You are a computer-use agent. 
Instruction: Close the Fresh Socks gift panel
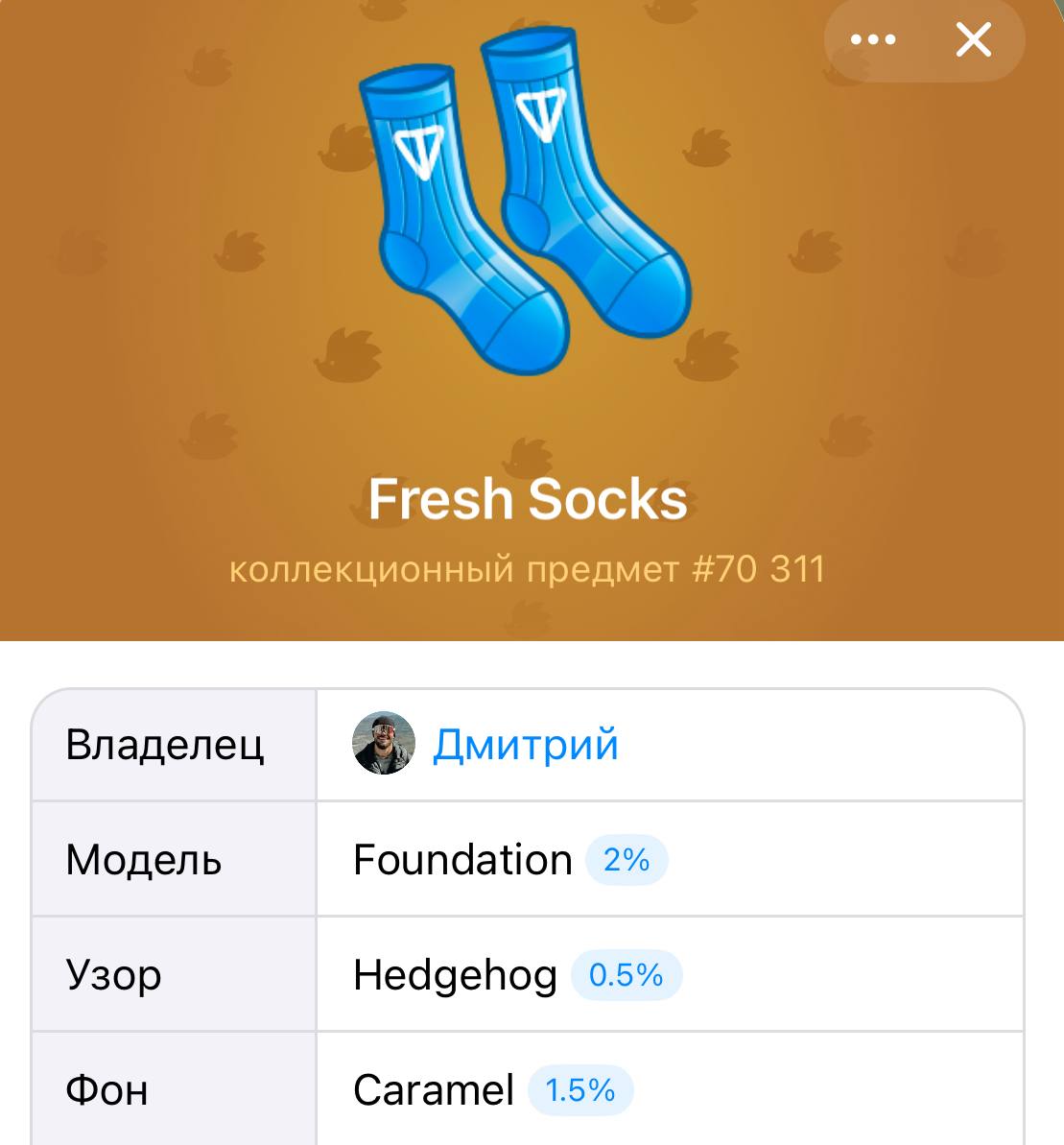tap(974, 40)
